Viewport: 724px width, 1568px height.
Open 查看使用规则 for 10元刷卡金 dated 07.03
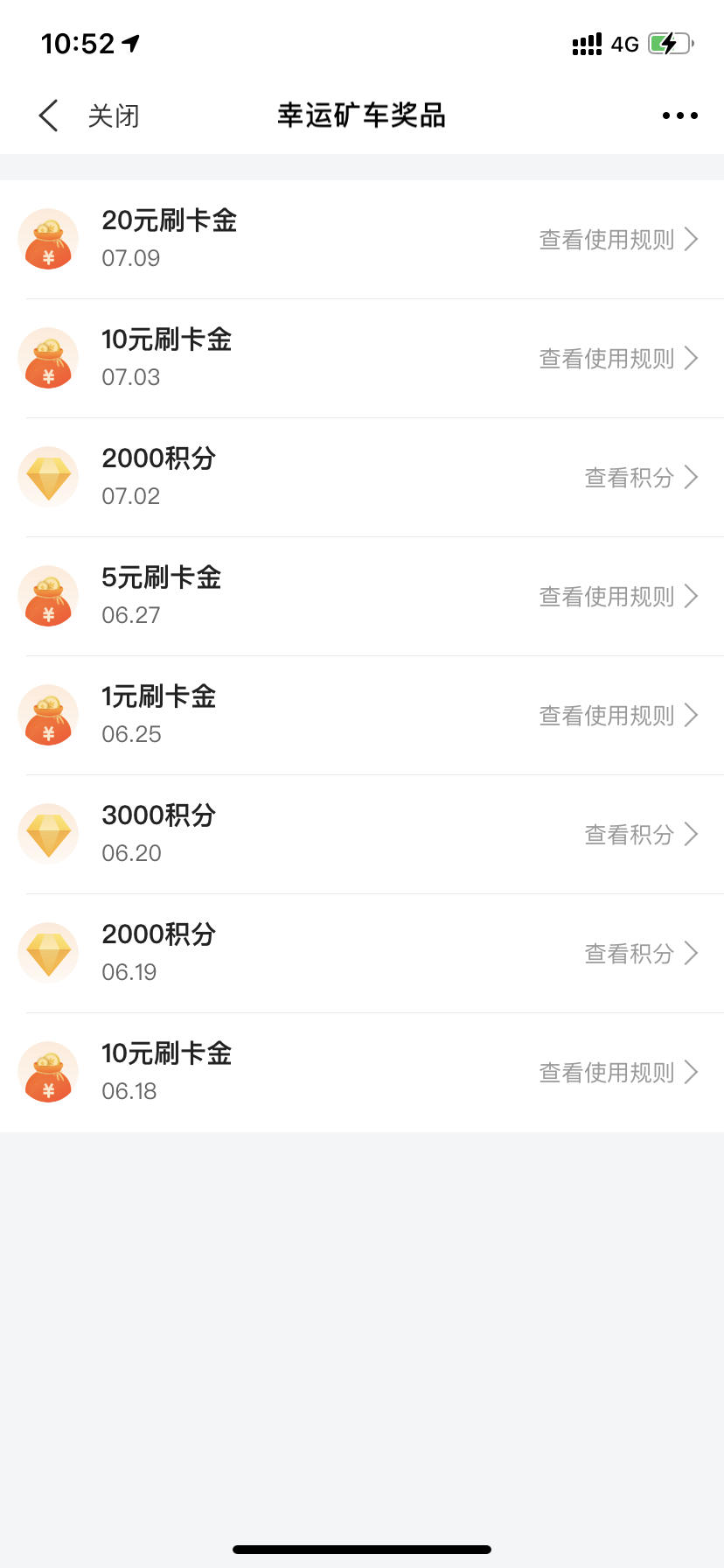point(618,358)
